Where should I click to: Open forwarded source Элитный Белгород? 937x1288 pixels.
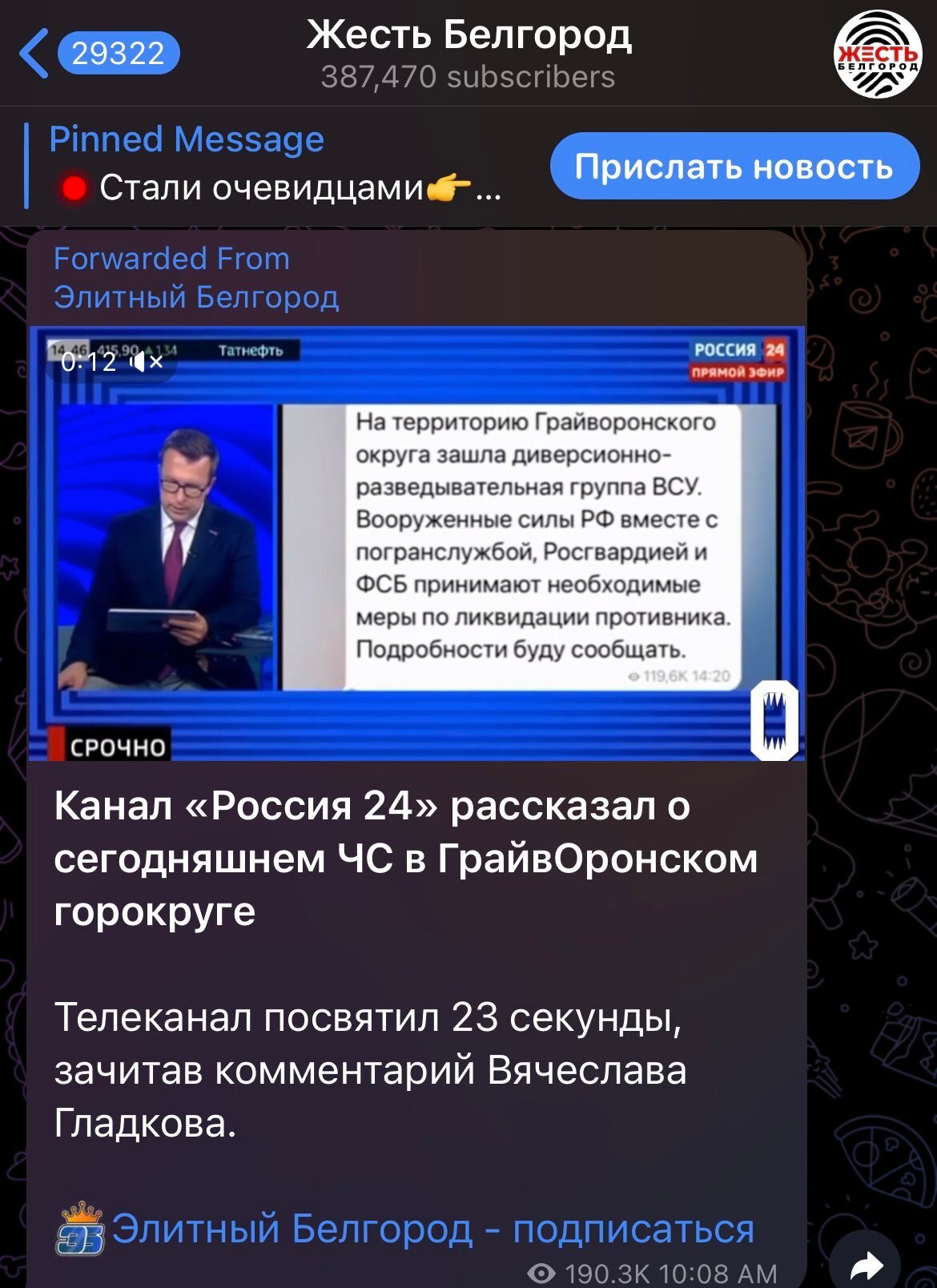click(x=196, y=297)
